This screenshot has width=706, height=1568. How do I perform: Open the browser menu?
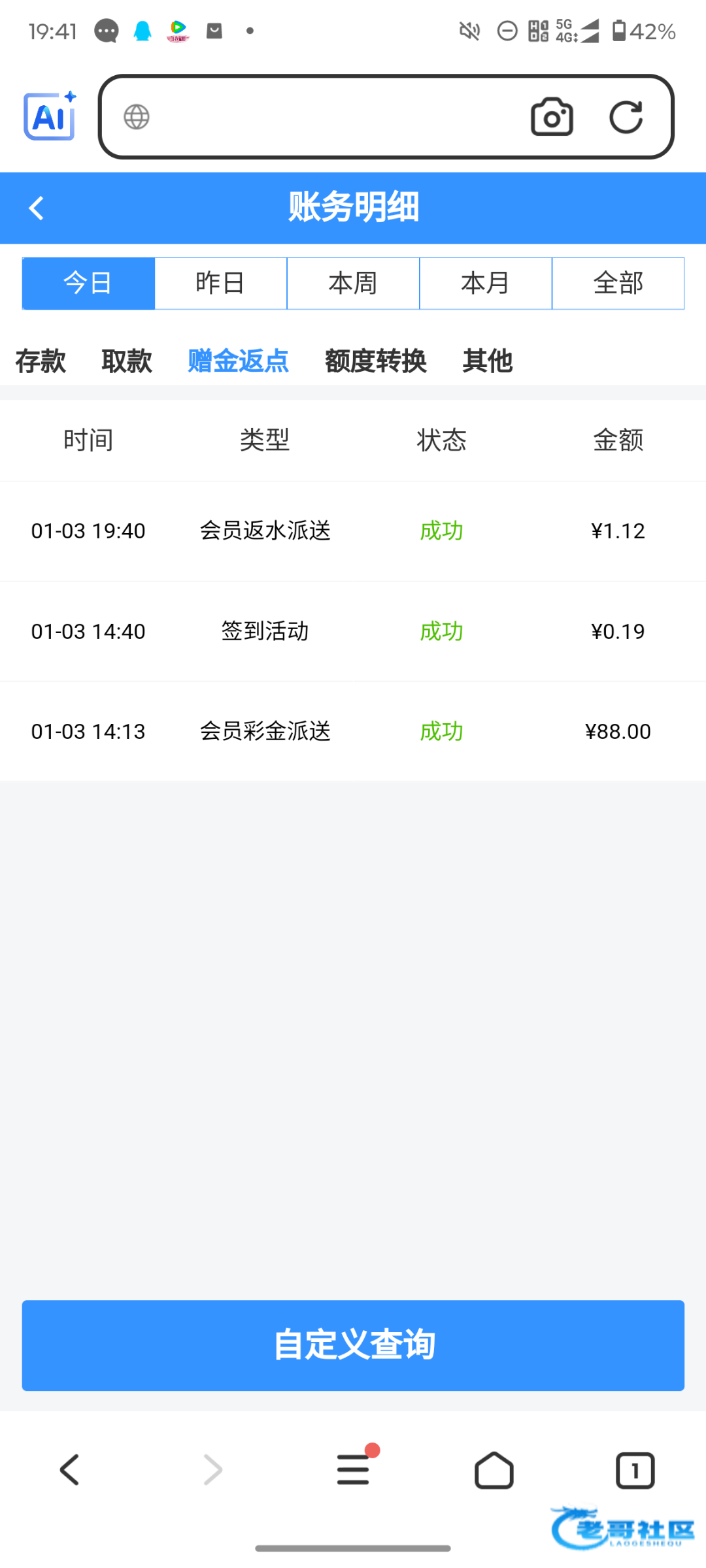click(x=353, y=1470)
